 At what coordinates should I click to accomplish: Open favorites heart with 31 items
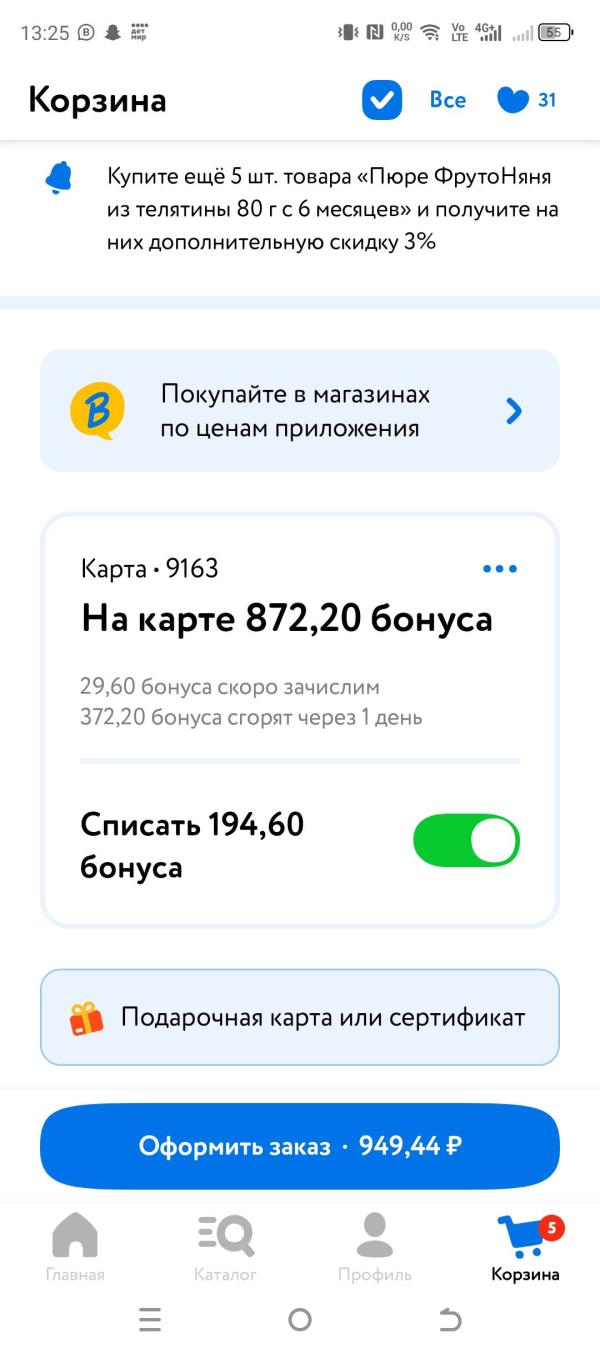[x=526, y=100]
